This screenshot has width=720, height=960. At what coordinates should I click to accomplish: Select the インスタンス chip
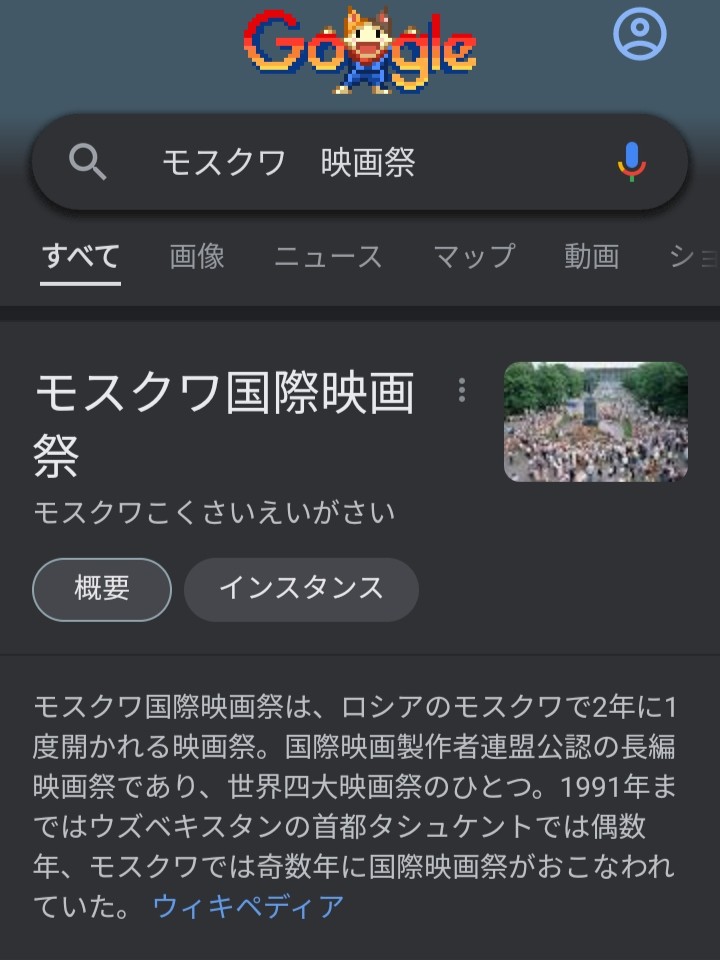(x=301, y=589)
